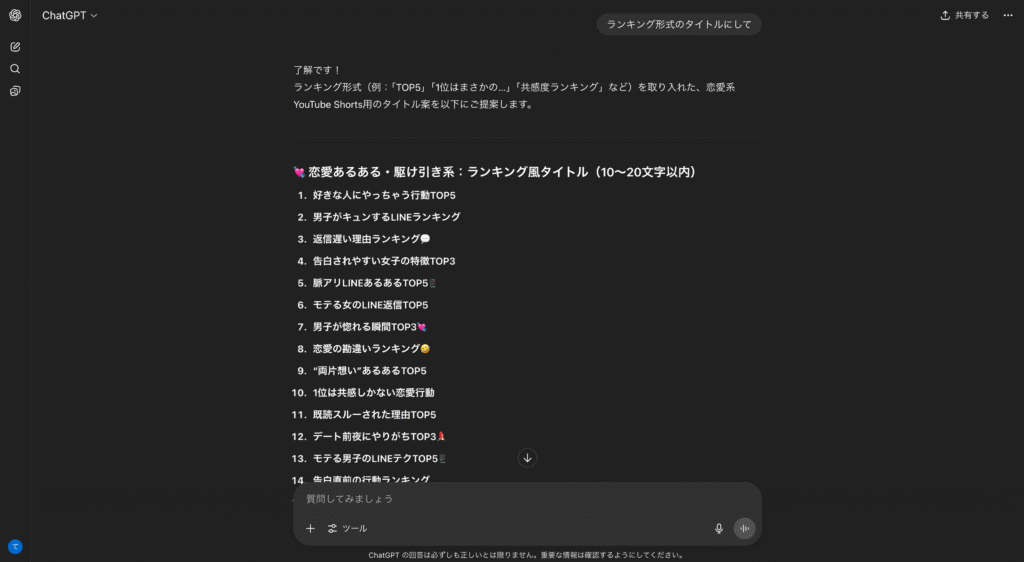Image resolution: width=1024 pixels, height=562 pixels.
Task: Focus the 質問してみましょう message field
Action: click(x=527, y=498)
